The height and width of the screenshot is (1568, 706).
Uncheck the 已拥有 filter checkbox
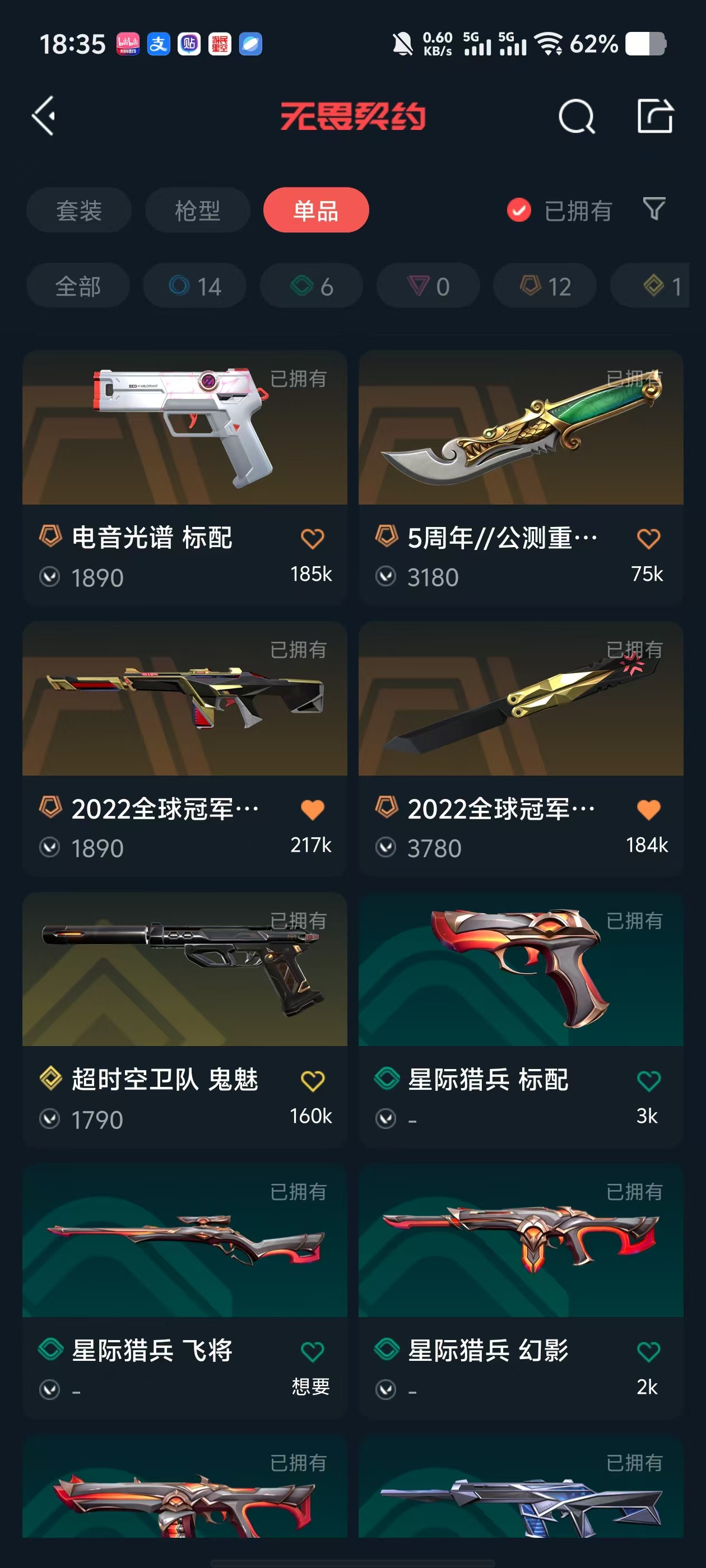(518, 211)
